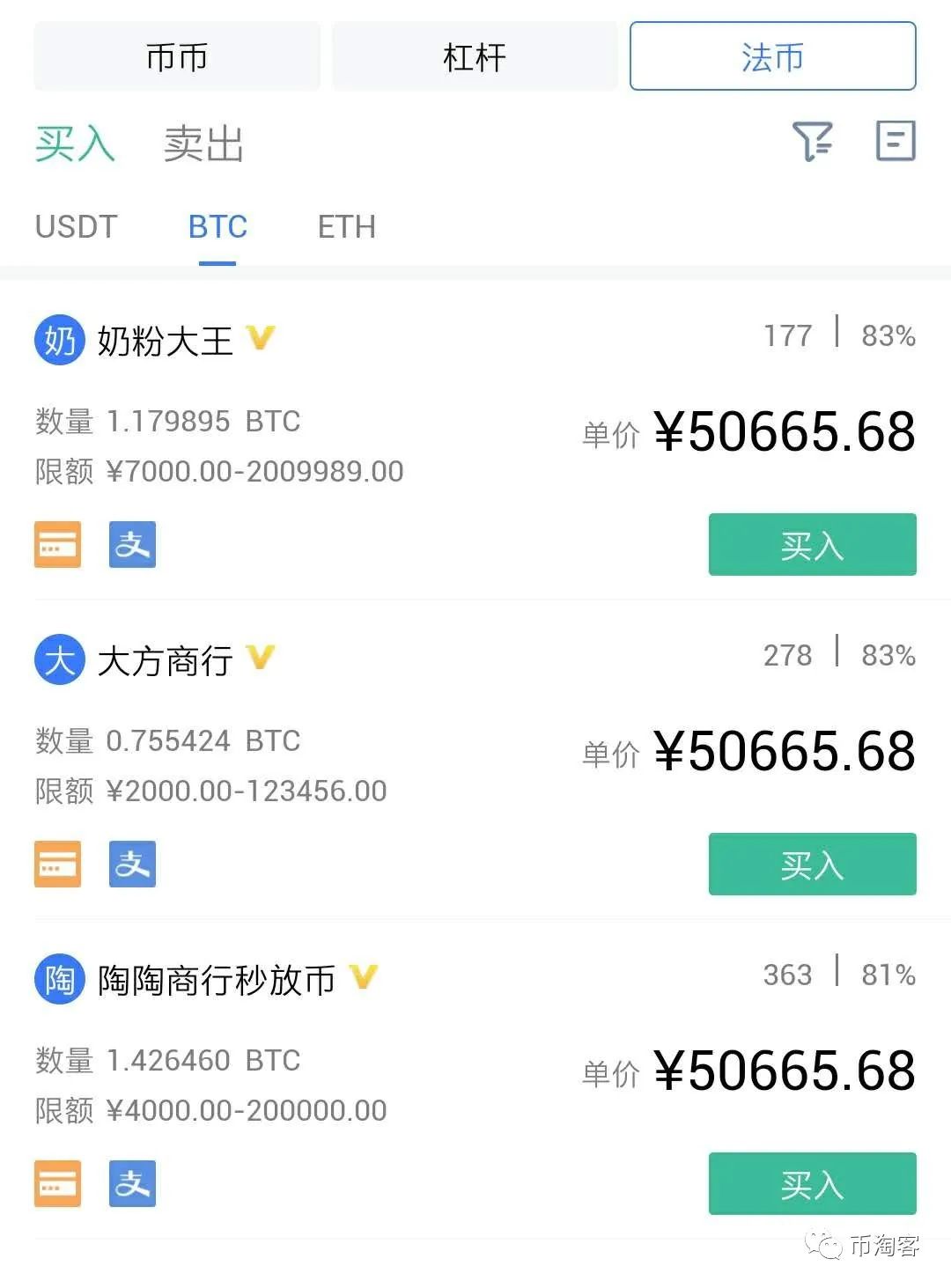Select the 杠杆 tab
This screenshot has height=1288, width=951.
[474, 56]
